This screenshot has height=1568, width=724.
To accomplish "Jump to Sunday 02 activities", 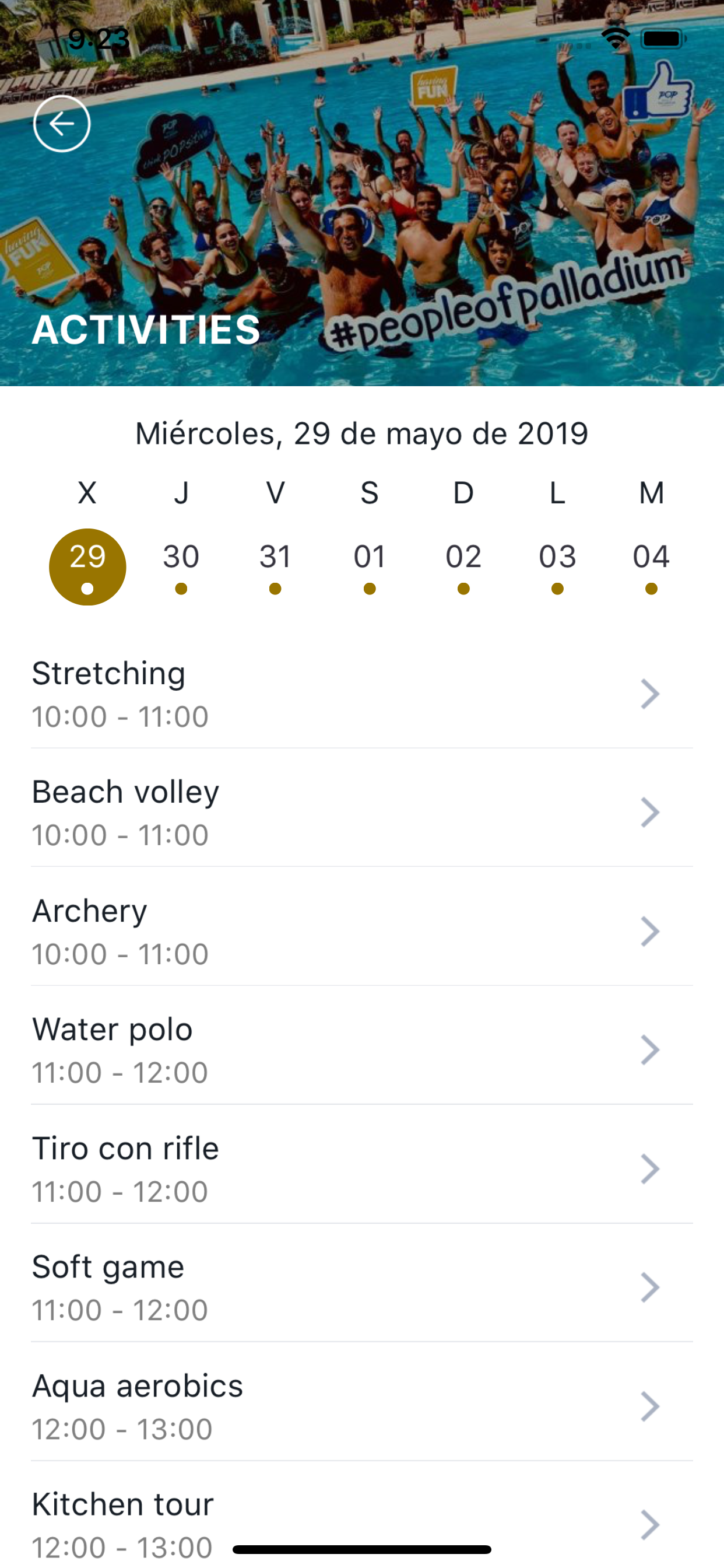I will click(463, 566).
